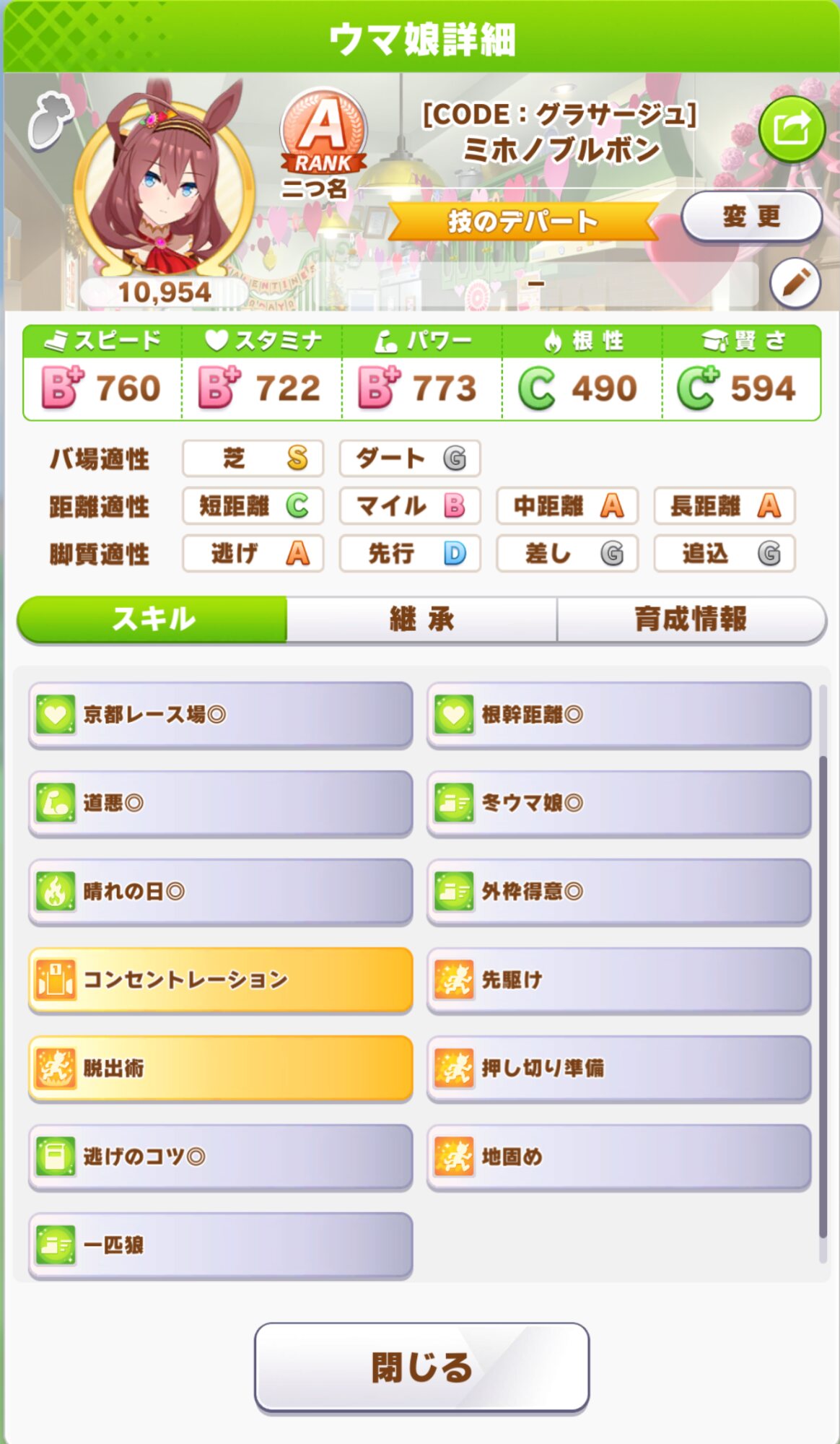Screen dimensions: 840x1444
Task: Switch to the 育成情報 tab
Action: [691, 619]
